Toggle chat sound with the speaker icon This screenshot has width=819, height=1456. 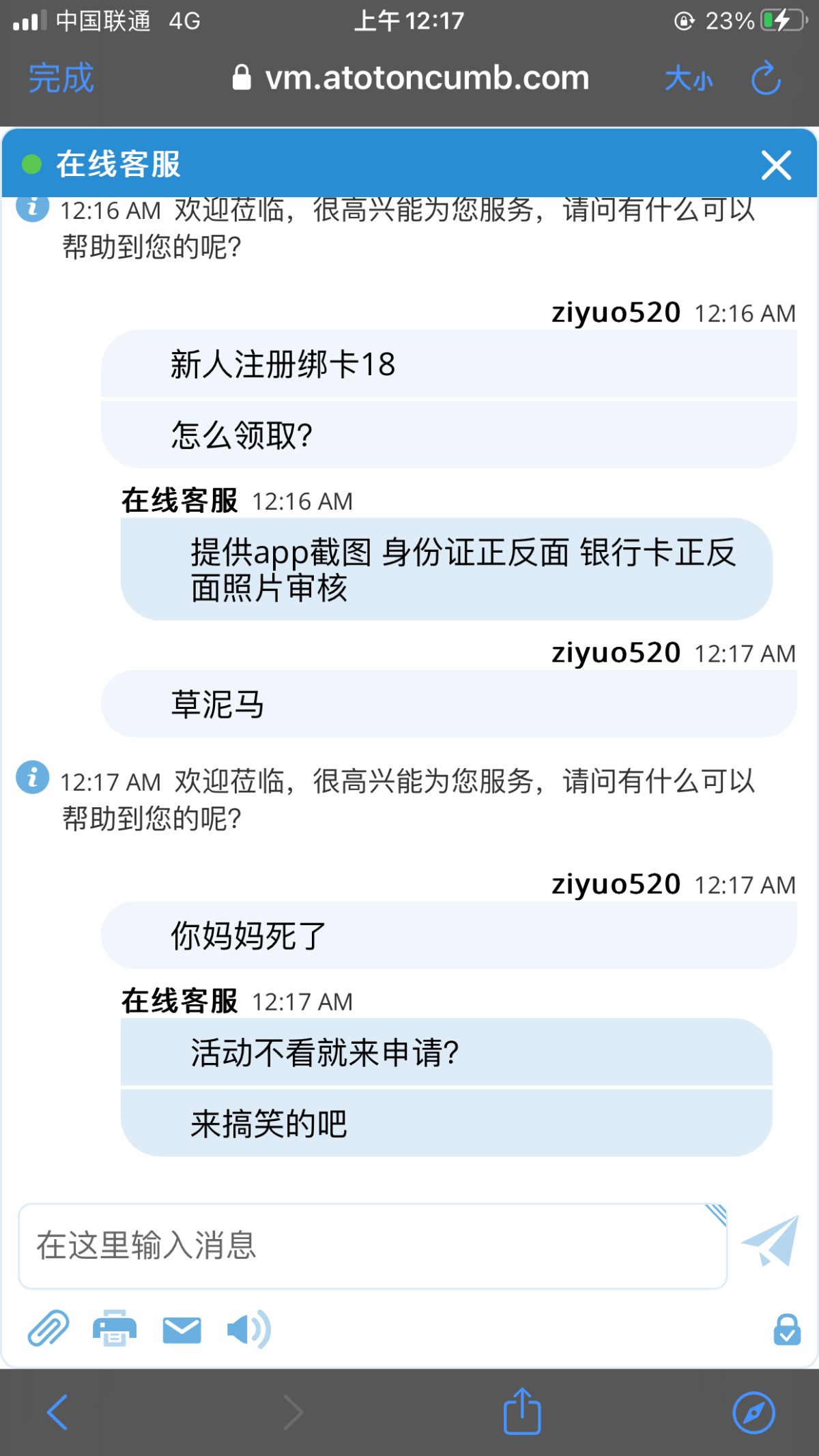[x=248, y=1329]
